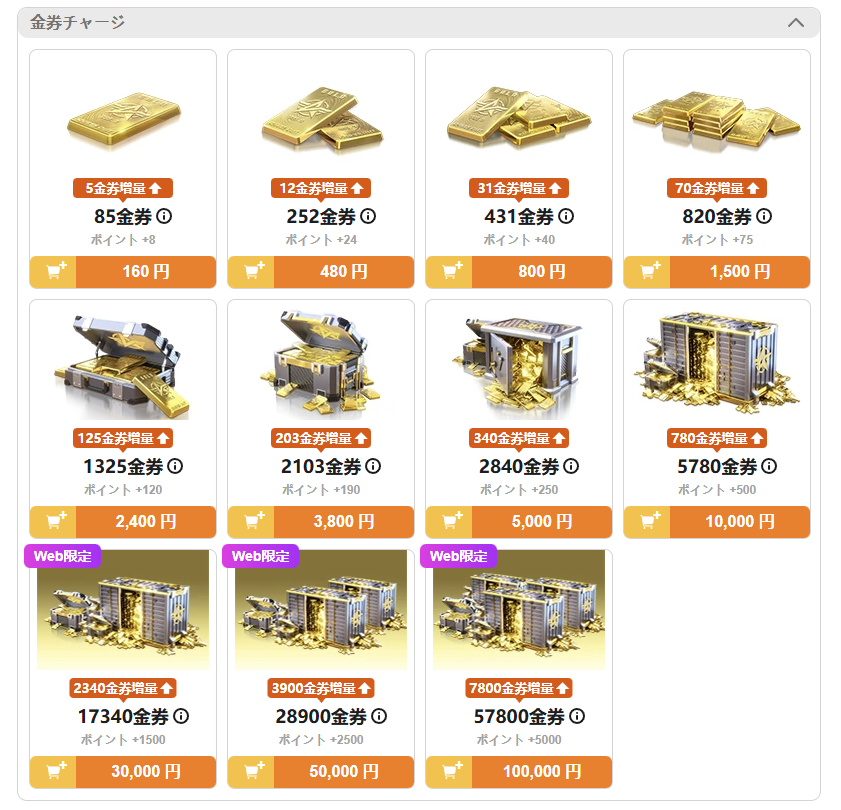This screenshot has height=810, width=841.
Task: Add the 480円 pack to cart
Action: tap(321, 272)
